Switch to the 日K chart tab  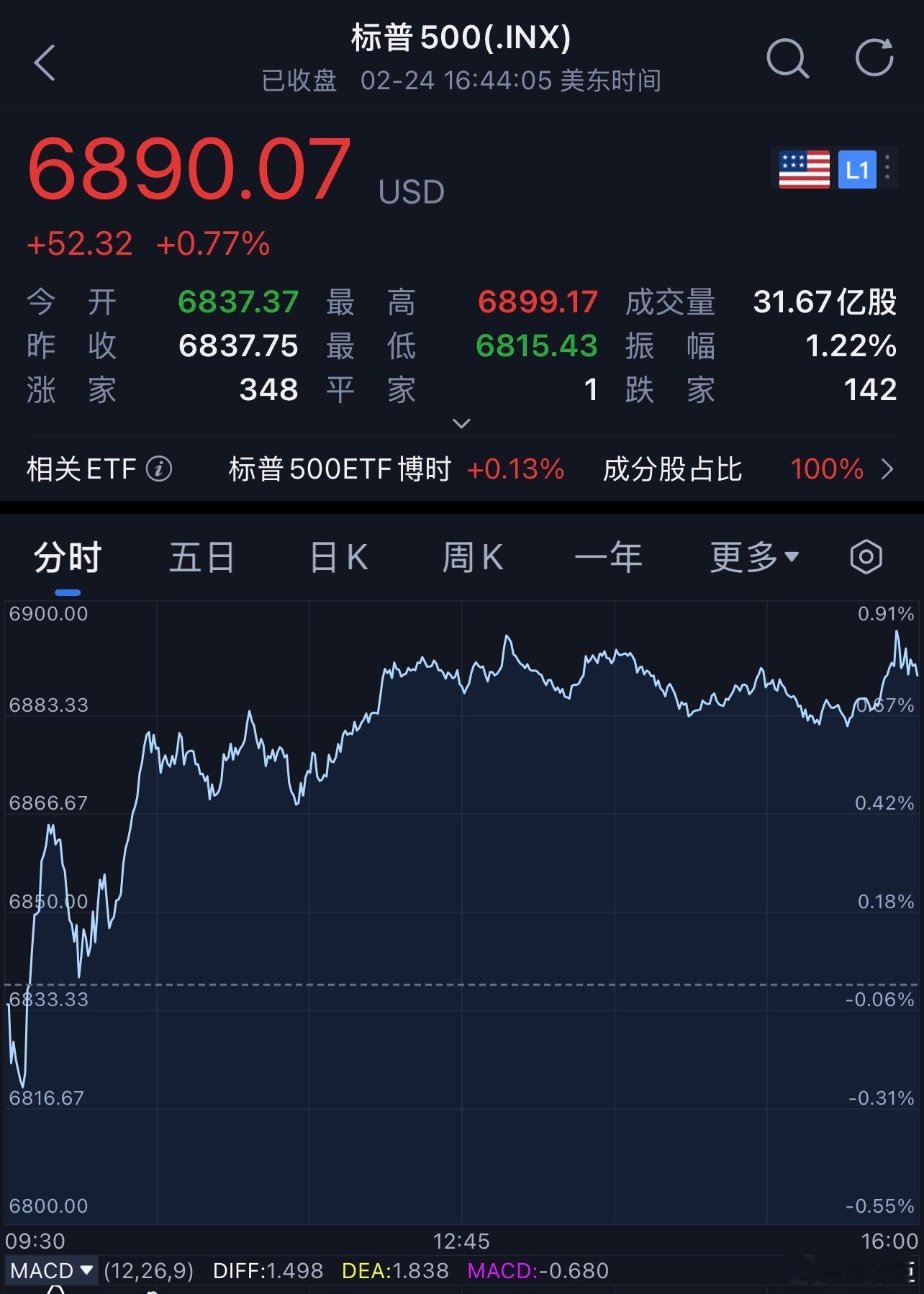pyautogui.click(x=337, y=556)
